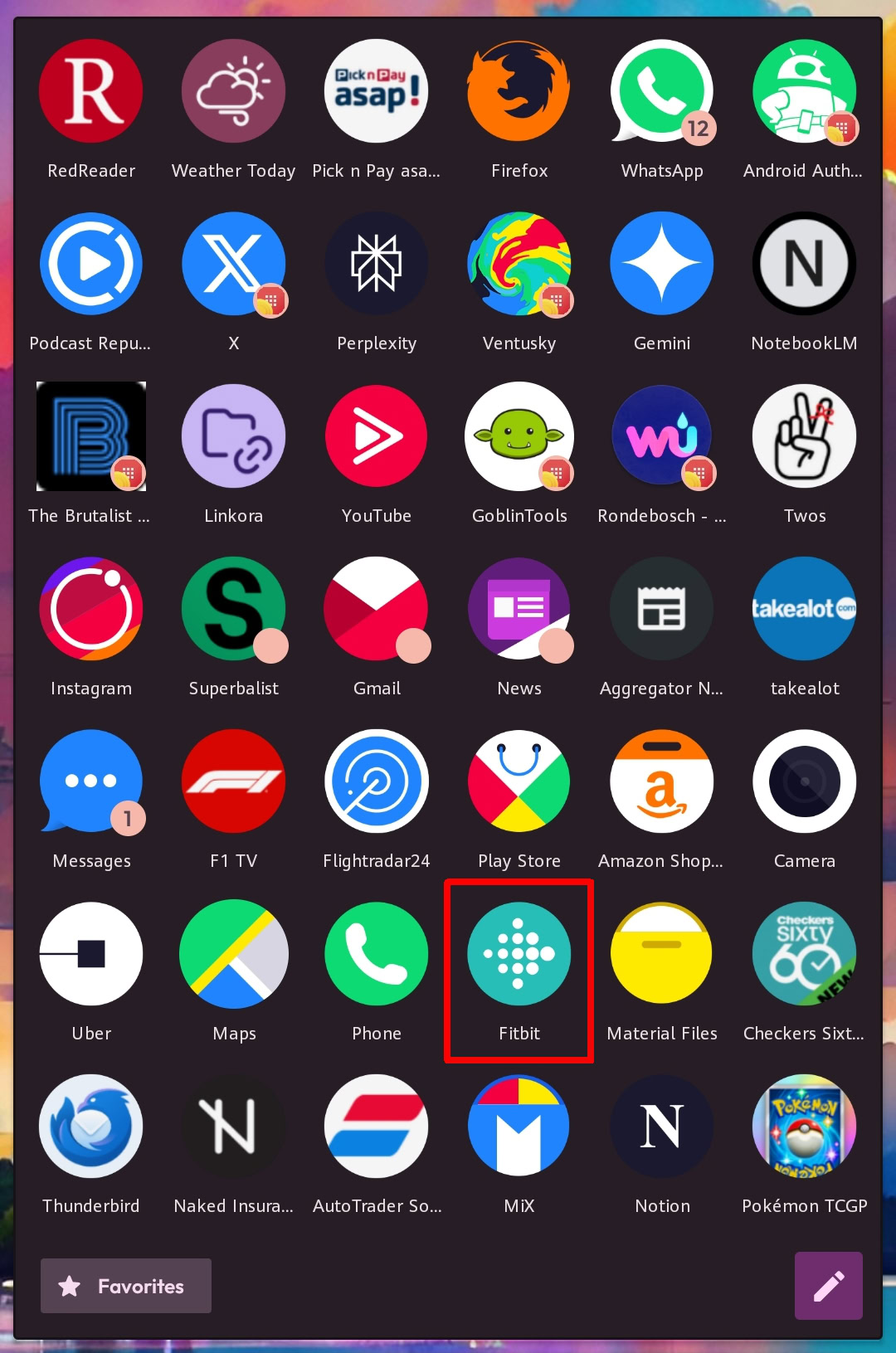Open Messages with 1 unread
The height and width of the screenshot is (1353, 896).
click(91, 781)
